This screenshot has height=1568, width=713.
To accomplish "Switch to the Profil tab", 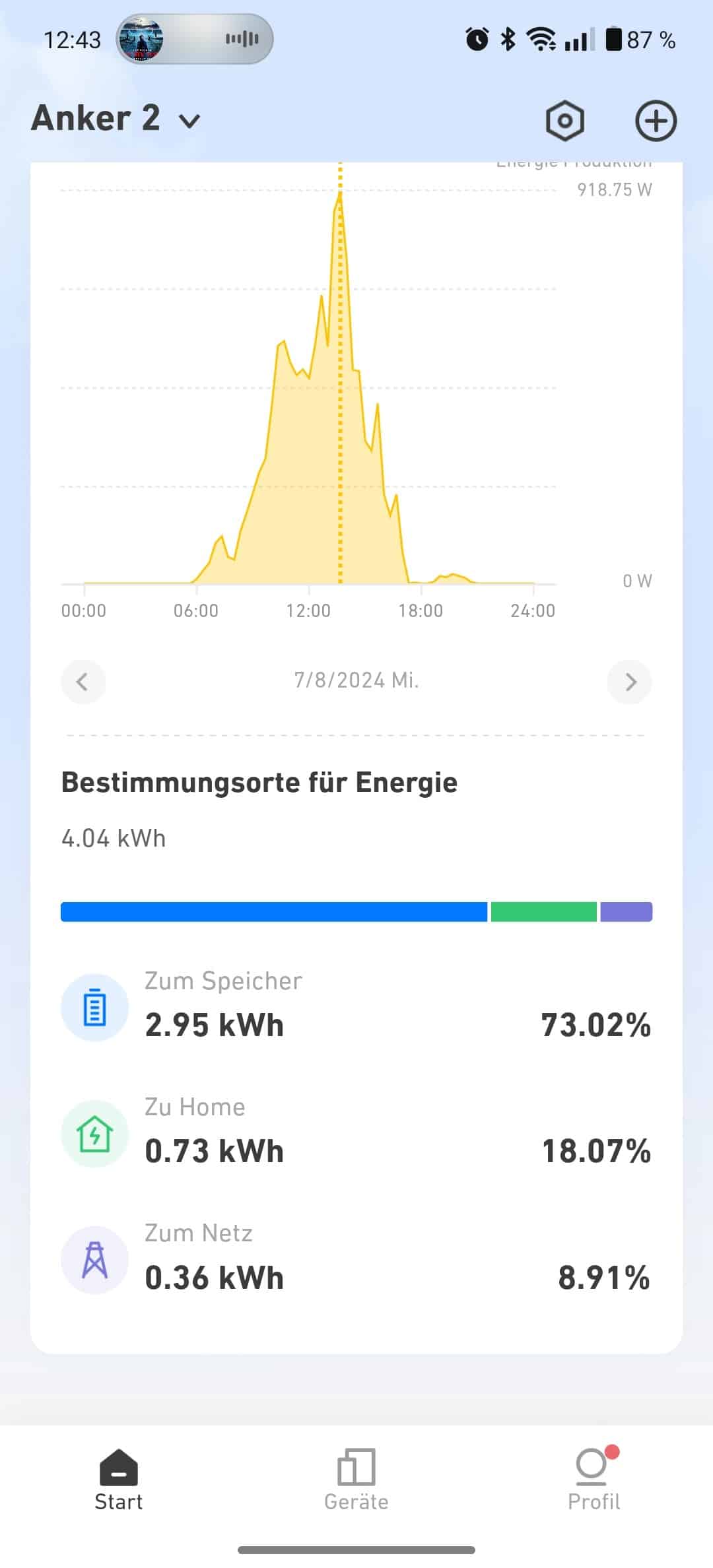I will click(594, 1480).
